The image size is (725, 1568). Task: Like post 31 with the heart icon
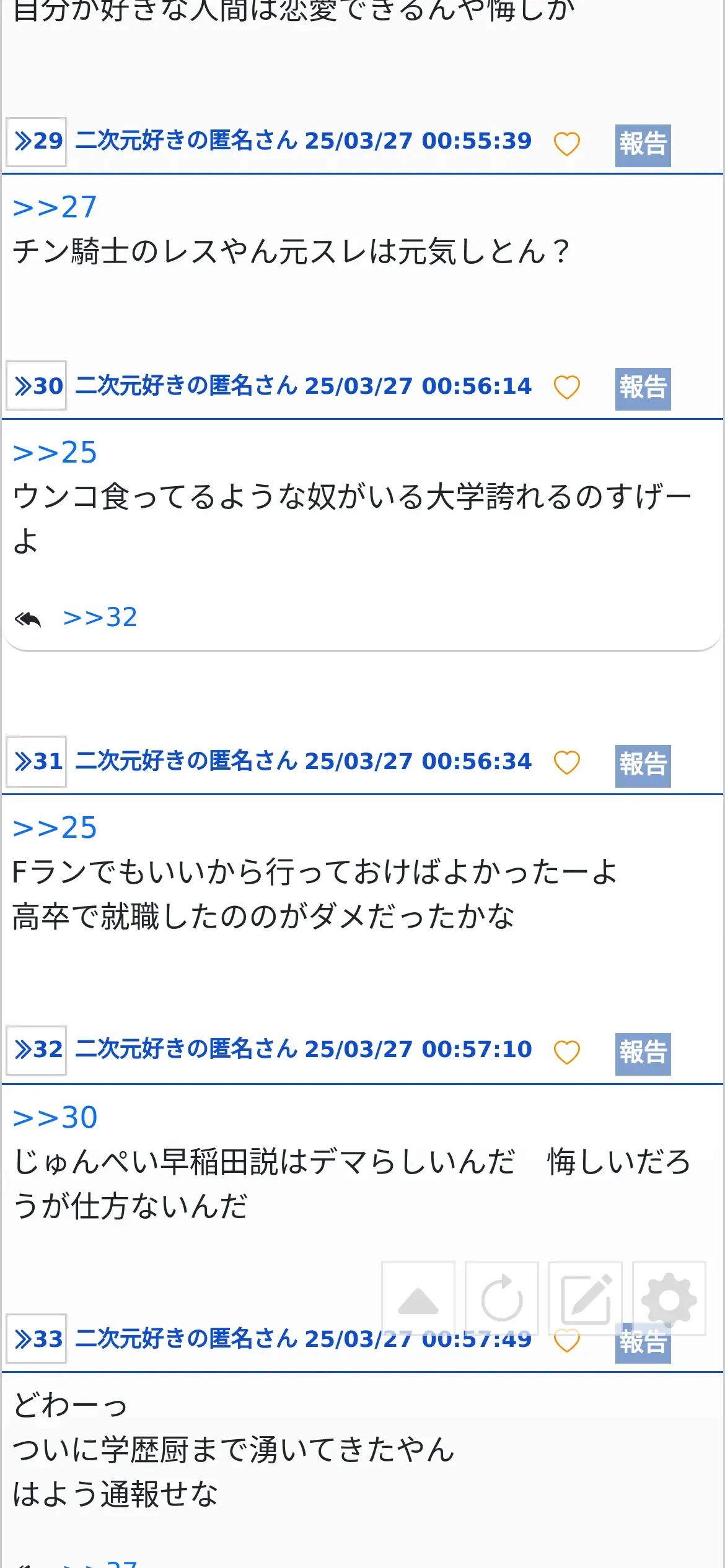pyautogui.click(x=566, y=762)
